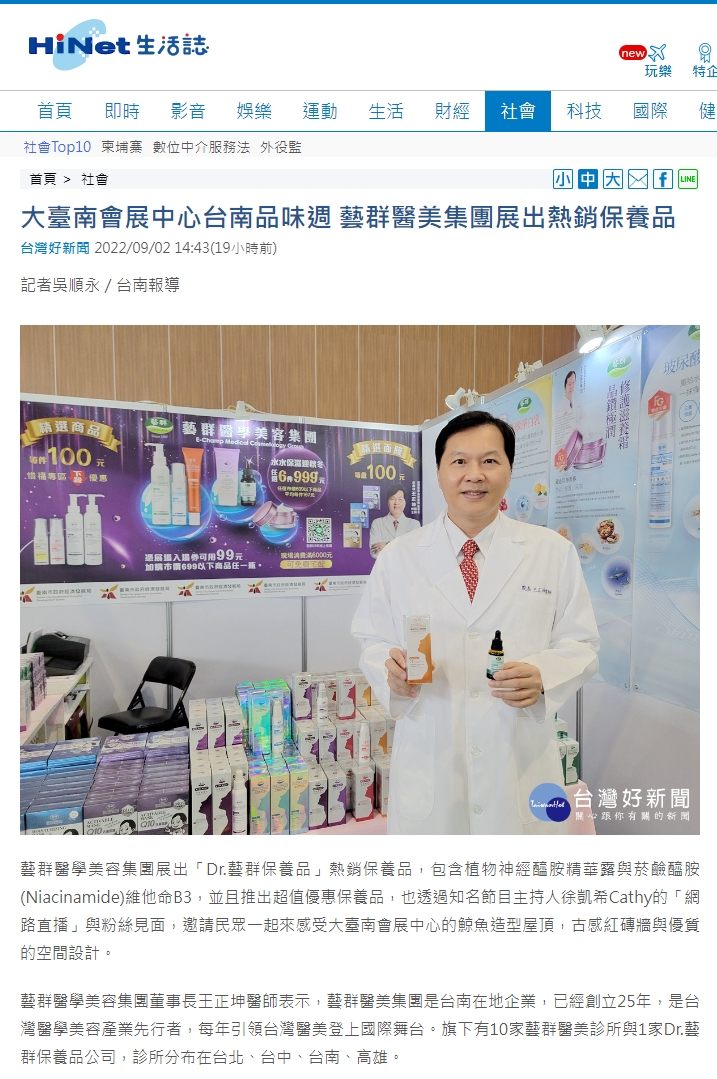This screenshot has height=1079, width=717.
Task: Switch to the 科技 tab
Action: click(x=584, y=111)
